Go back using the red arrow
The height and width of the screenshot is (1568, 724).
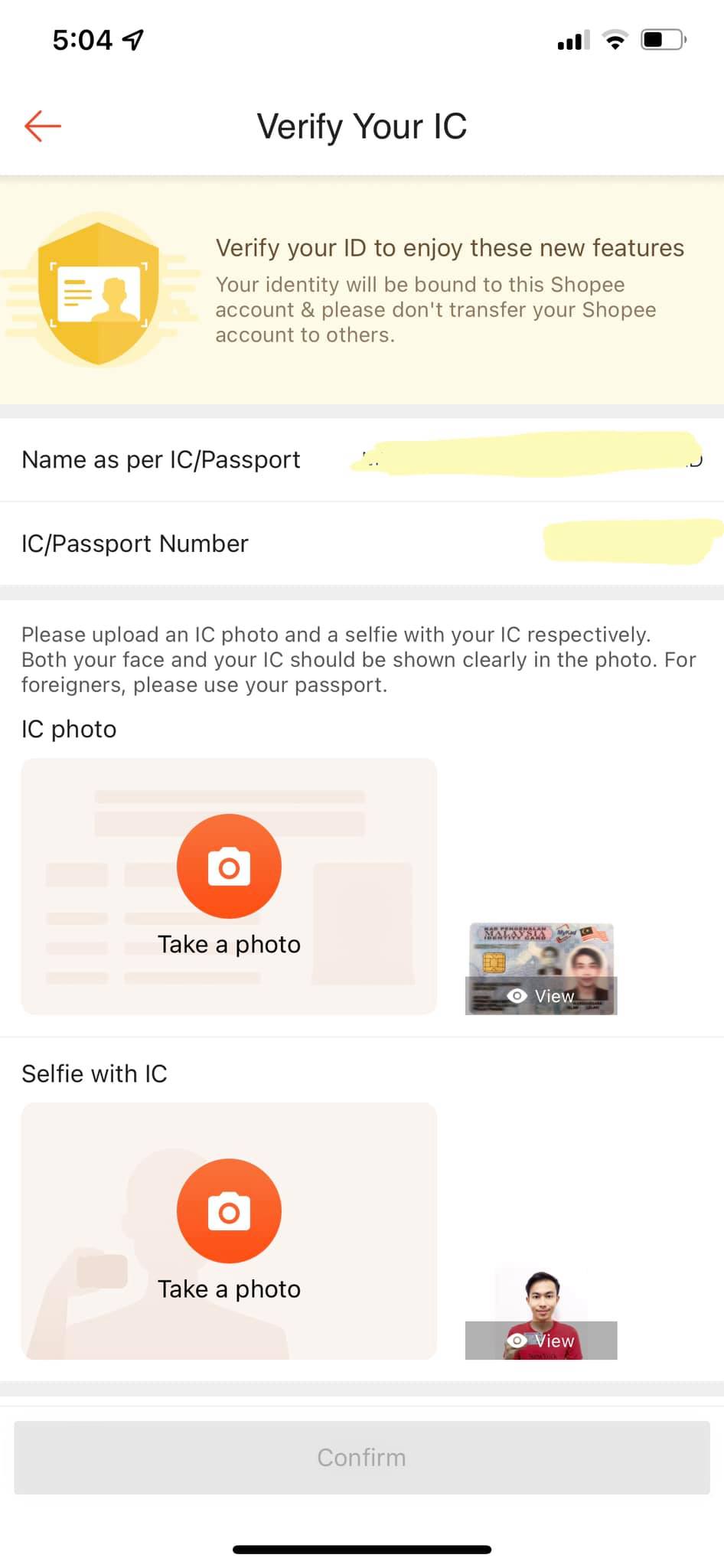click(x=43, y=126)
